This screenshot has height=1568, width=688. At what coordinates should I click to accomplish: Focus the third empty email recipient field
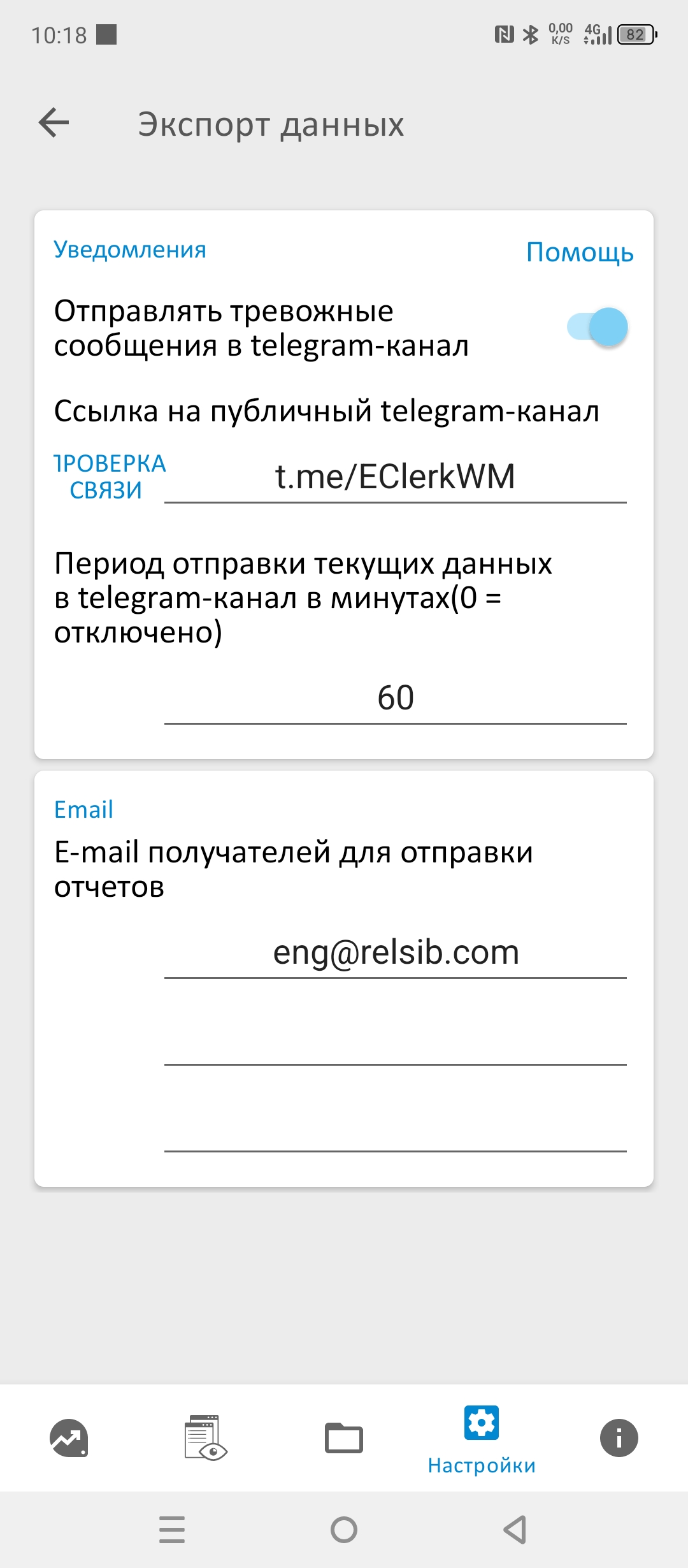395,1127
